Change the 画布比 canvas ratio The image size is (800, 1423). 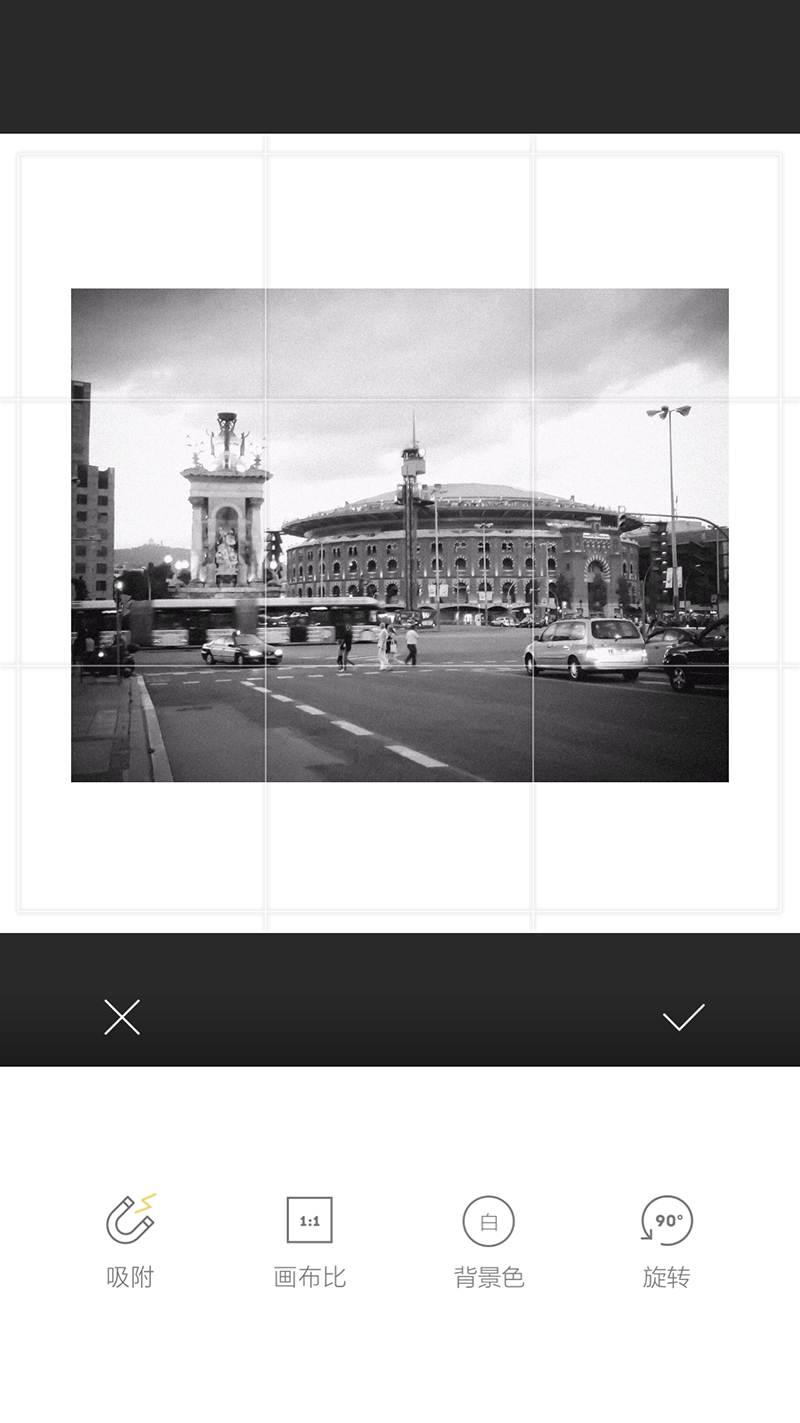[309, 1239]
